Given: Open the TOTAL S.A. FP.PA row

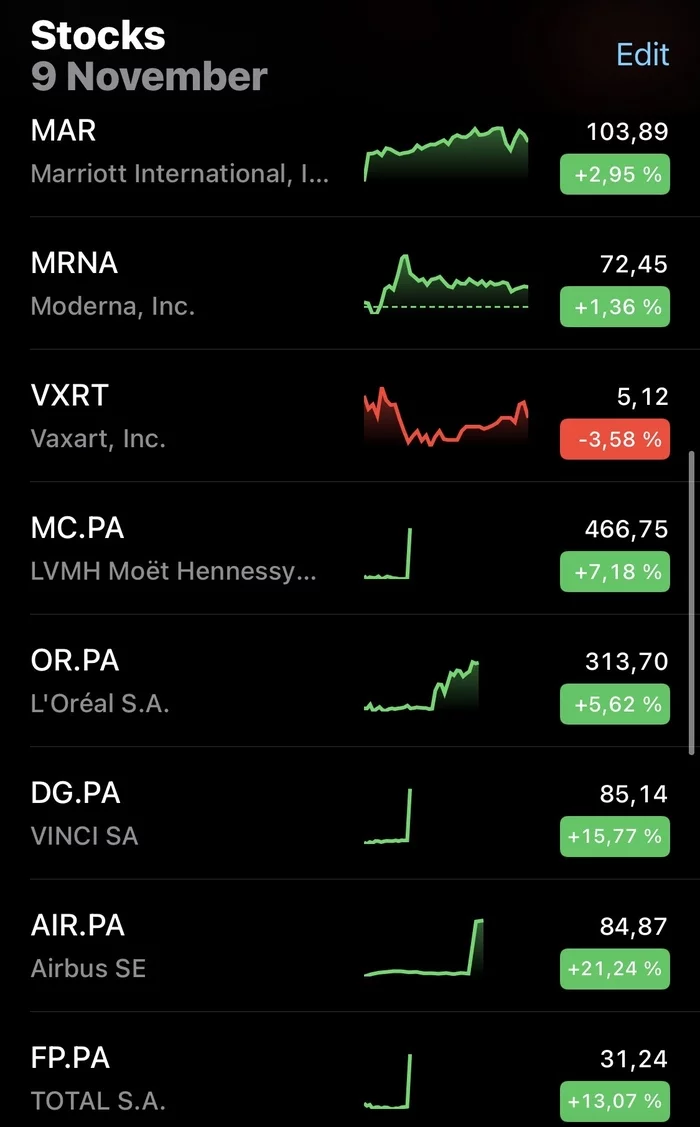Looking at the screenshot, I should tap(350, 1071).
